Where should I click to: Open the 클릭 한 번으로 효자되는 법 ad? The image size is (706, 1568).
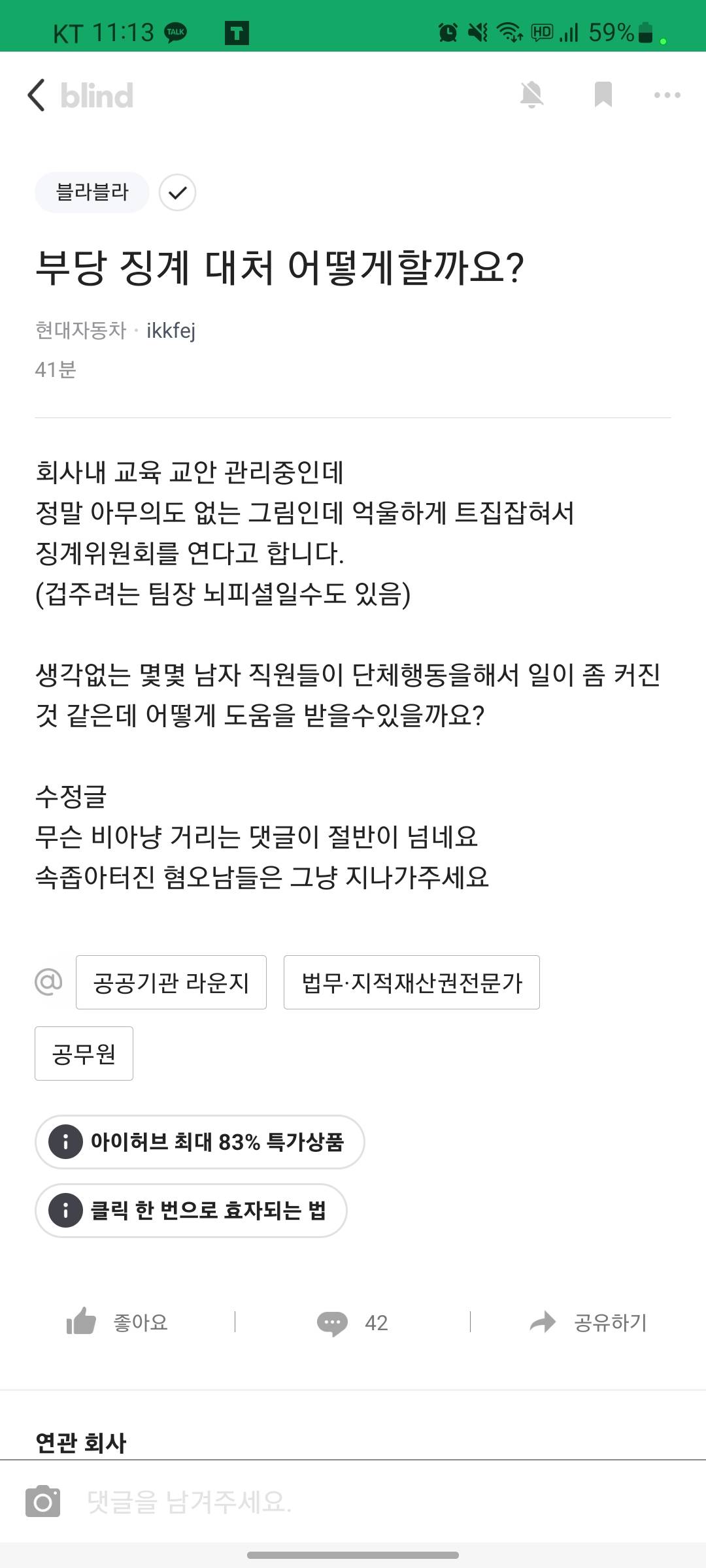click(x=191, y=1211)
